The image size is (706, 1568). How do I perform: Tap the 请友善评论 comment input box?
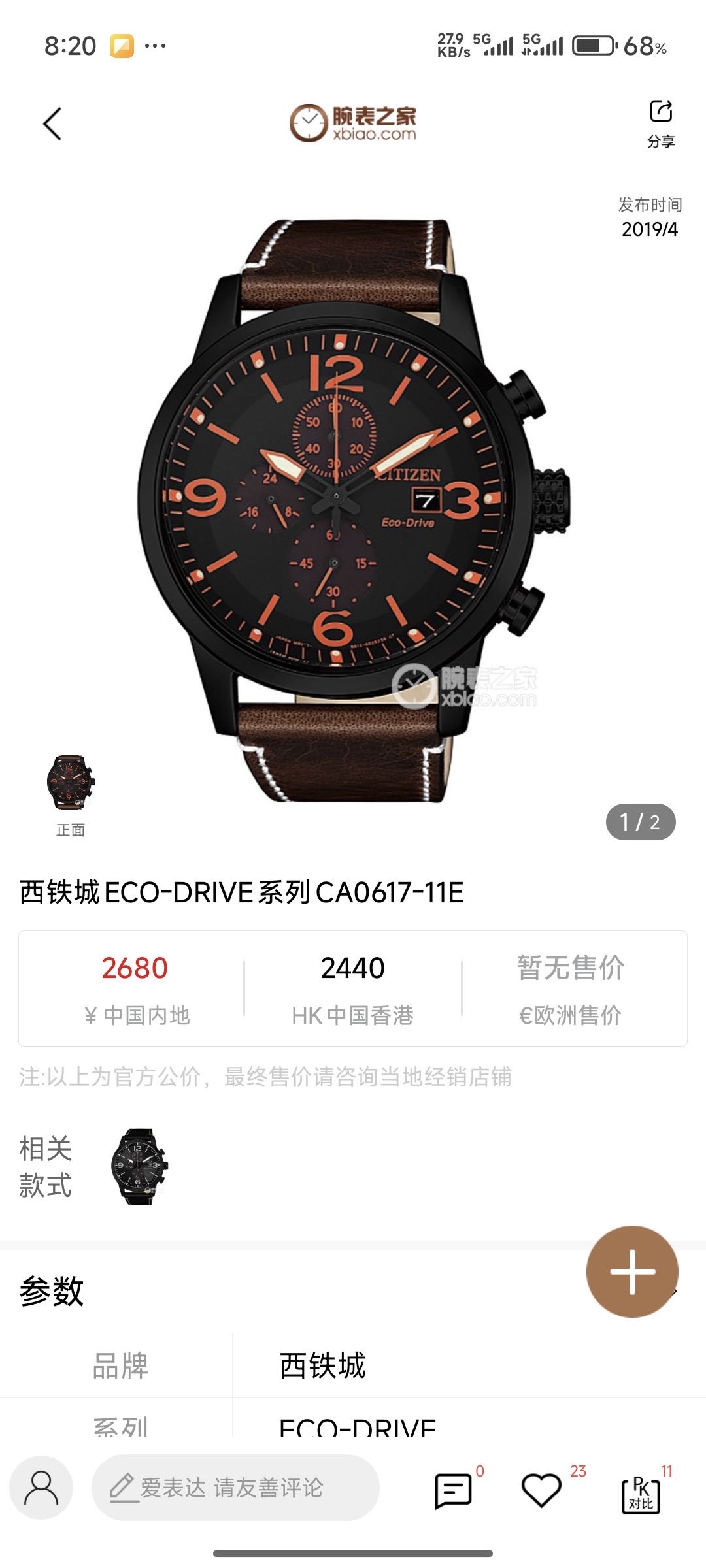point(235,1488)
